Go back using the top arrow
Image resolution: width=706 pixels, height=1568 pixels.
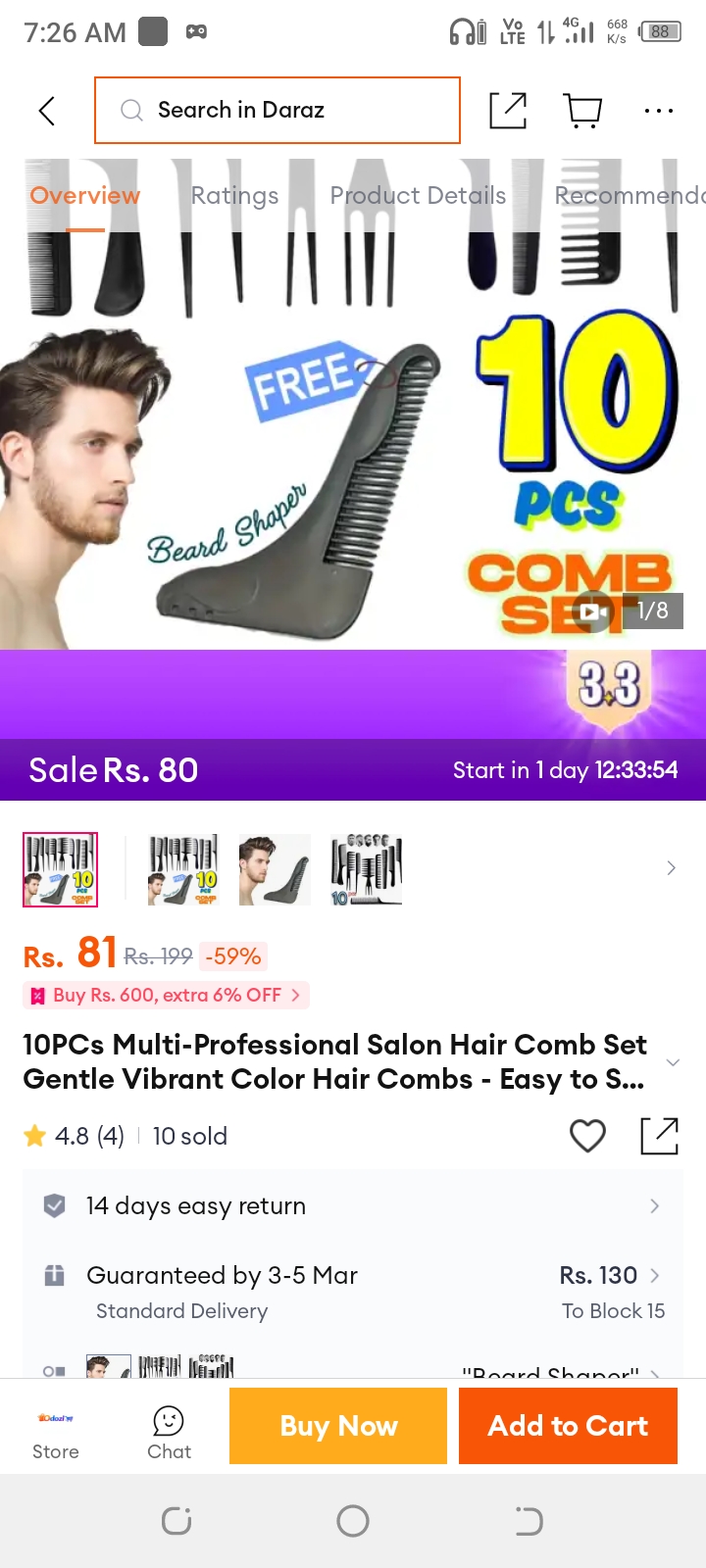46,111
